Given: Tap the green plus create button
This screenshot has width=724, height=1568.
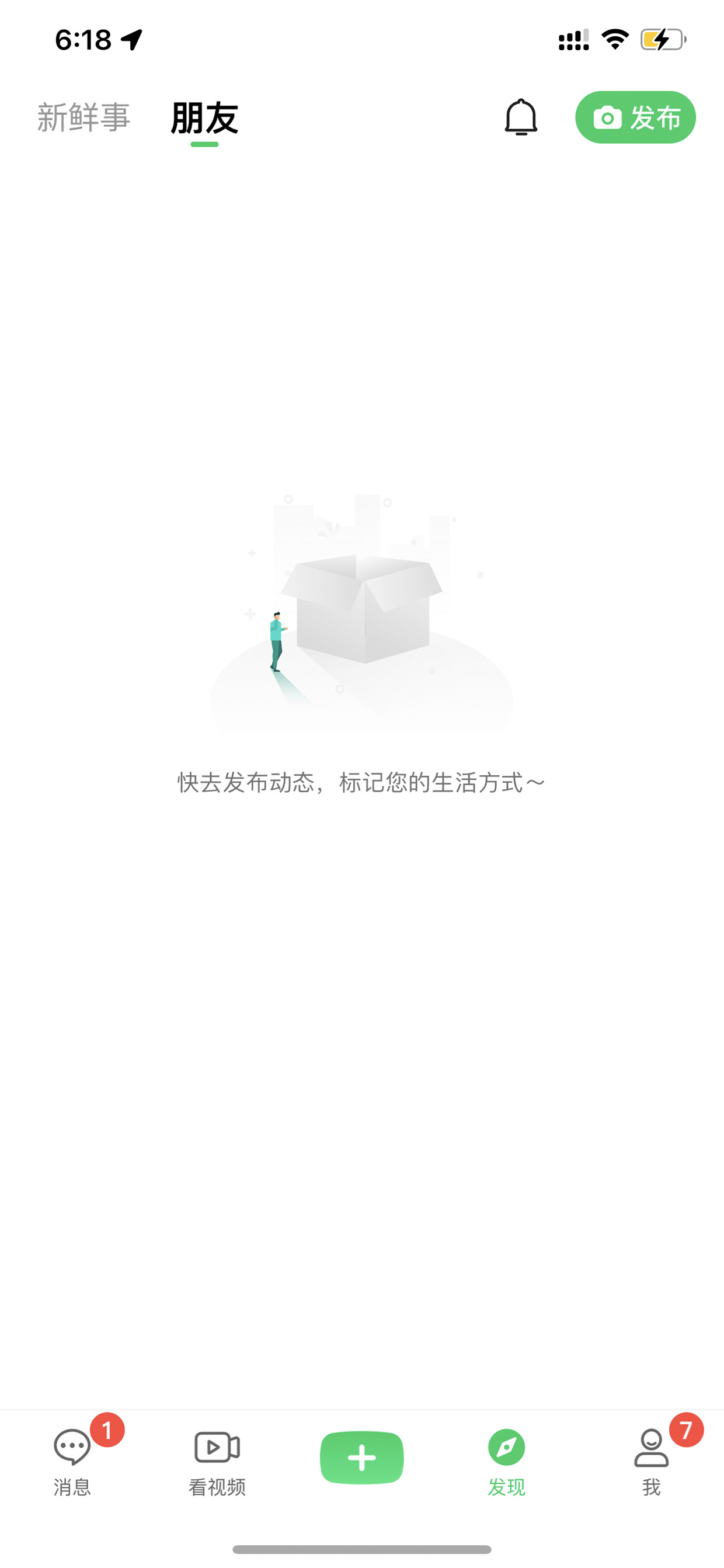Looking at the screenshot, I should (362, 1458).
